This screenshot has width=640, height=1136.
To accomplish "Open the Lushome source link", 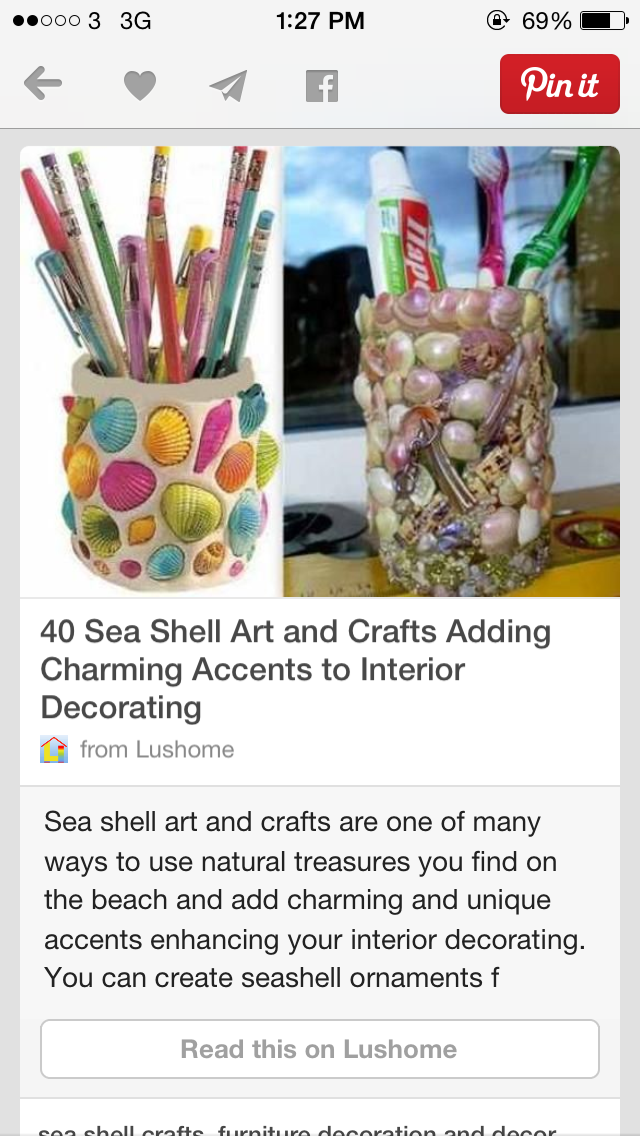I will pos(138,749).
